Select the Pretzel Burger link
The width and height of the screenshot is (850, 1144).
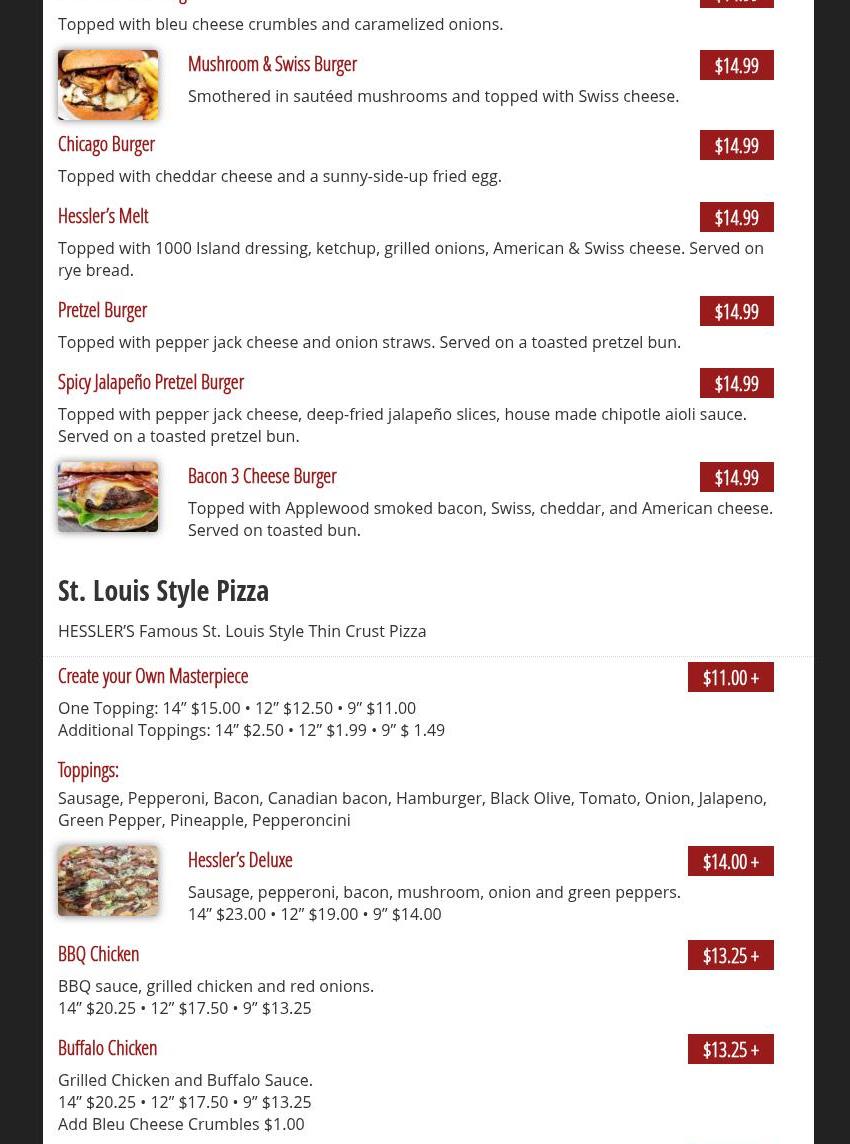pyautogui.click(x=102, y=310)
